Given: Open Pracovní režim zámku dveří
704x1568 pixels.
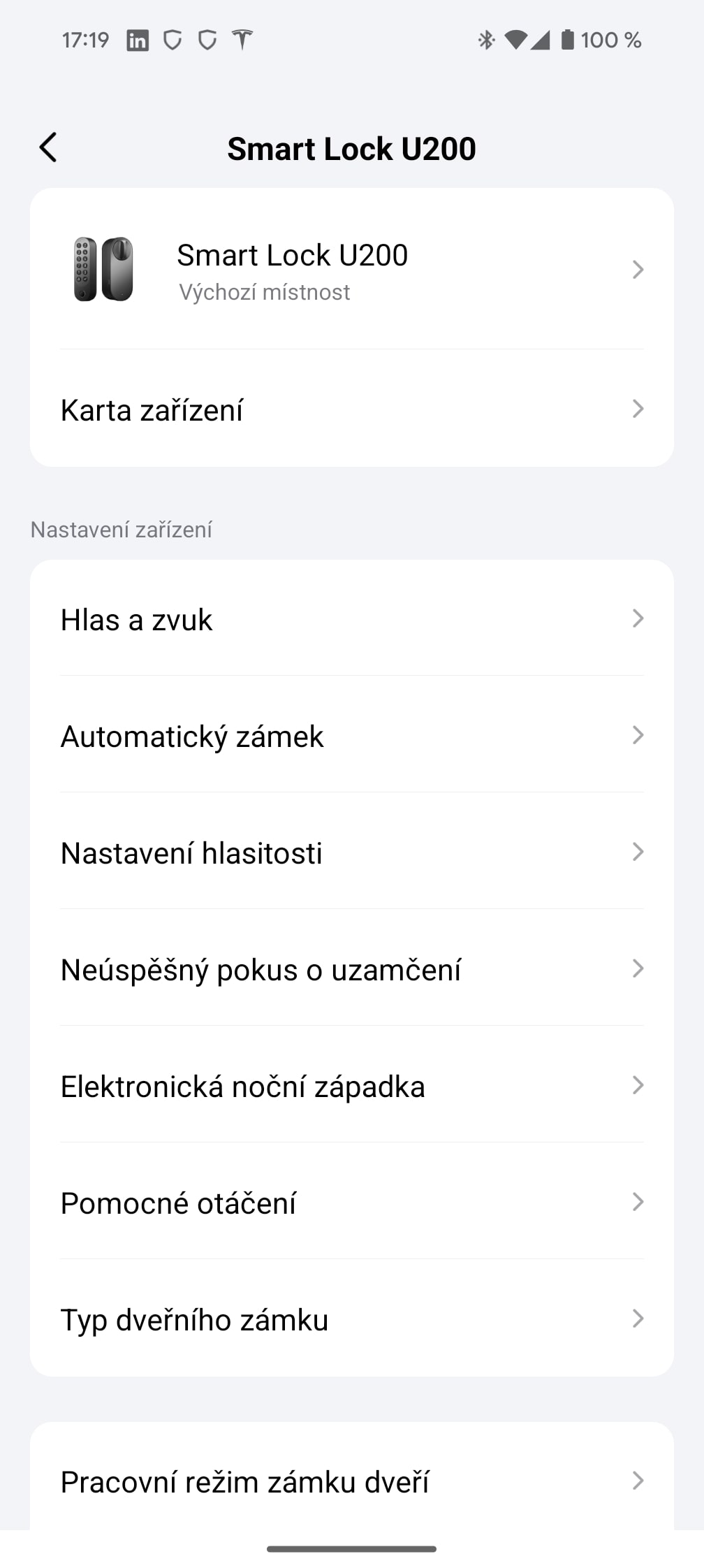Looking at the screenshot, I should pyautogui.click(x=352, y=1481).
